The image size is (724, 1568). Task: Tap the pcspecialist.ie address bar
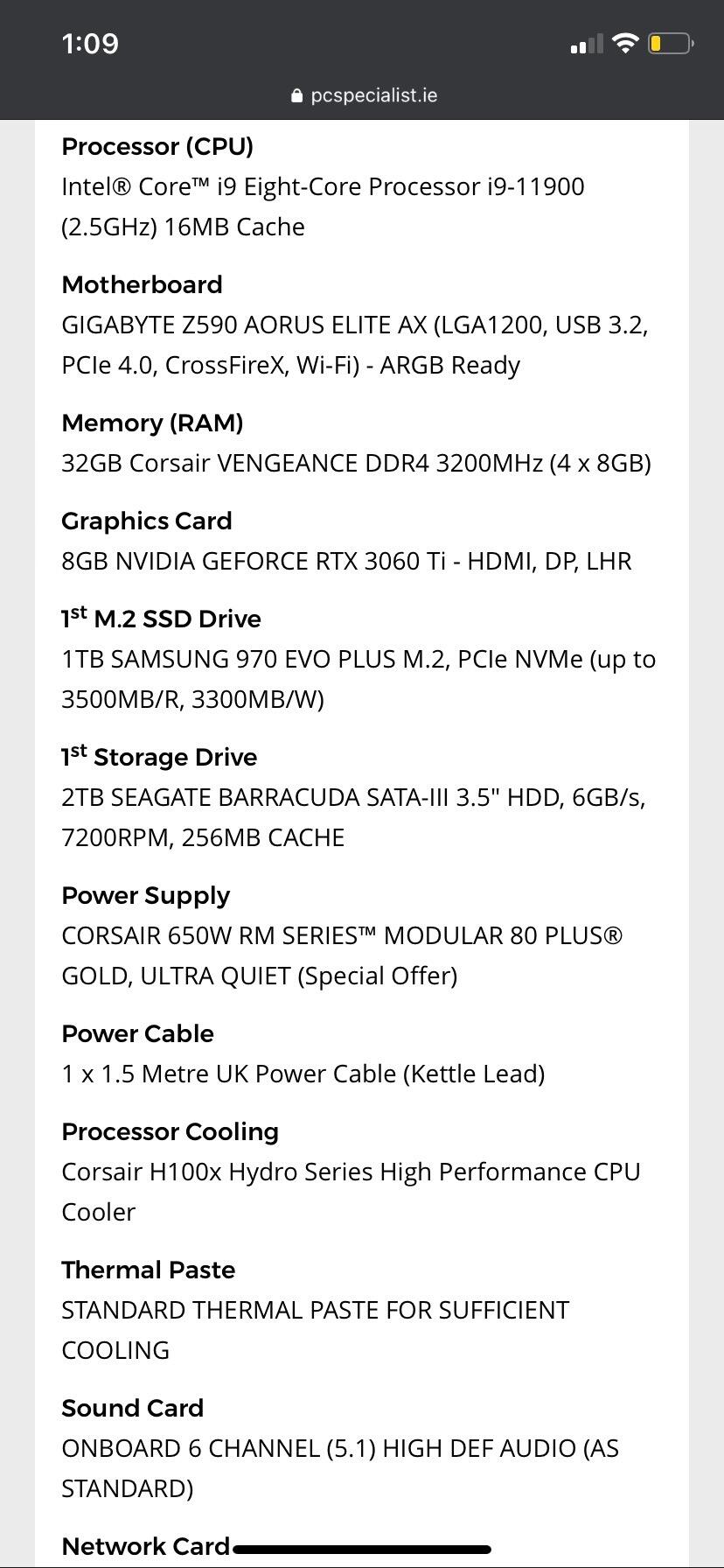[x=364, y=95]
